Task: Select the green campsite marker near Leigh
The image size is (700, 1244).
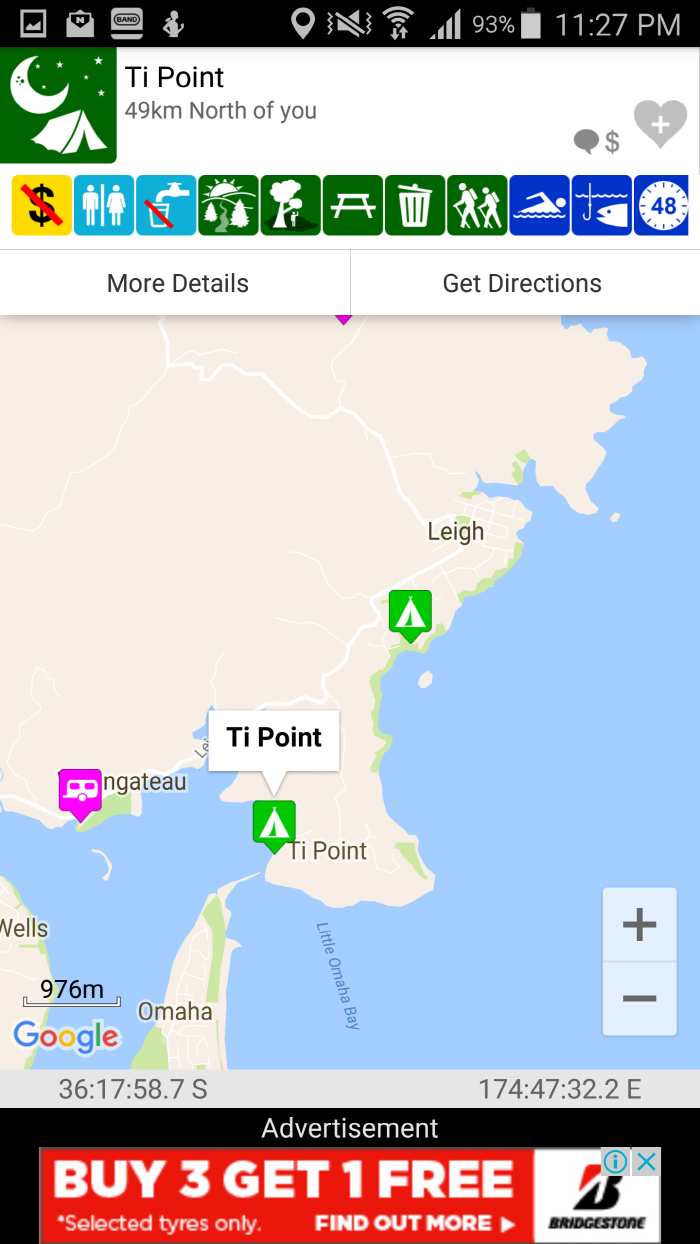Action: click(410, 613)
